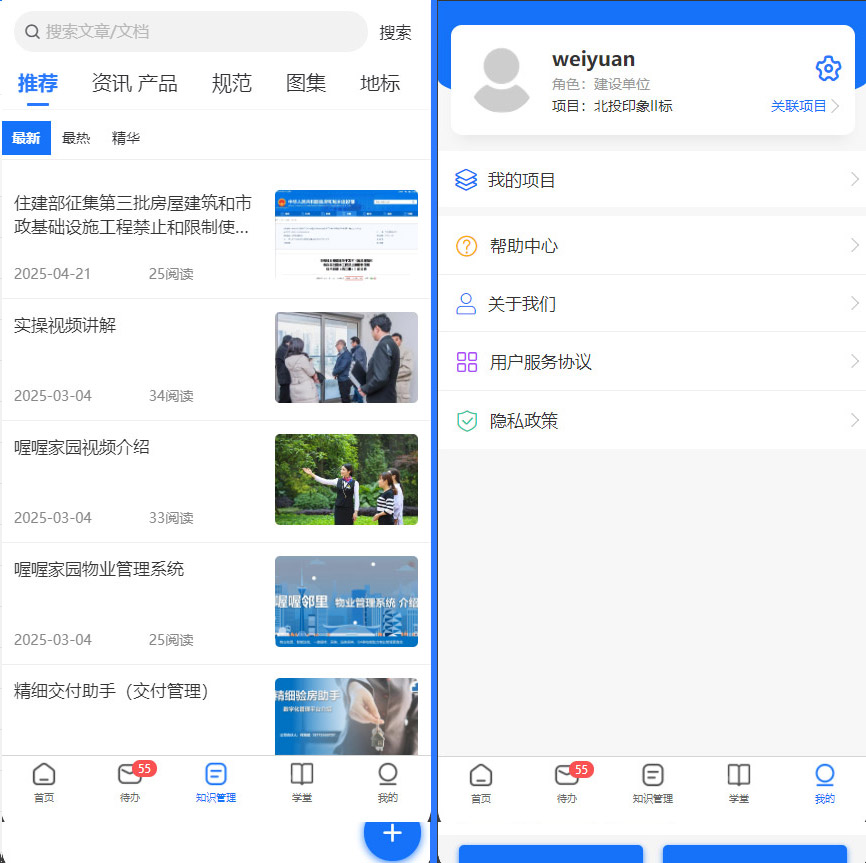Viewport: 866px width, 863px height.
Task: Tap the 搜索 button
Action: [395, 32]
